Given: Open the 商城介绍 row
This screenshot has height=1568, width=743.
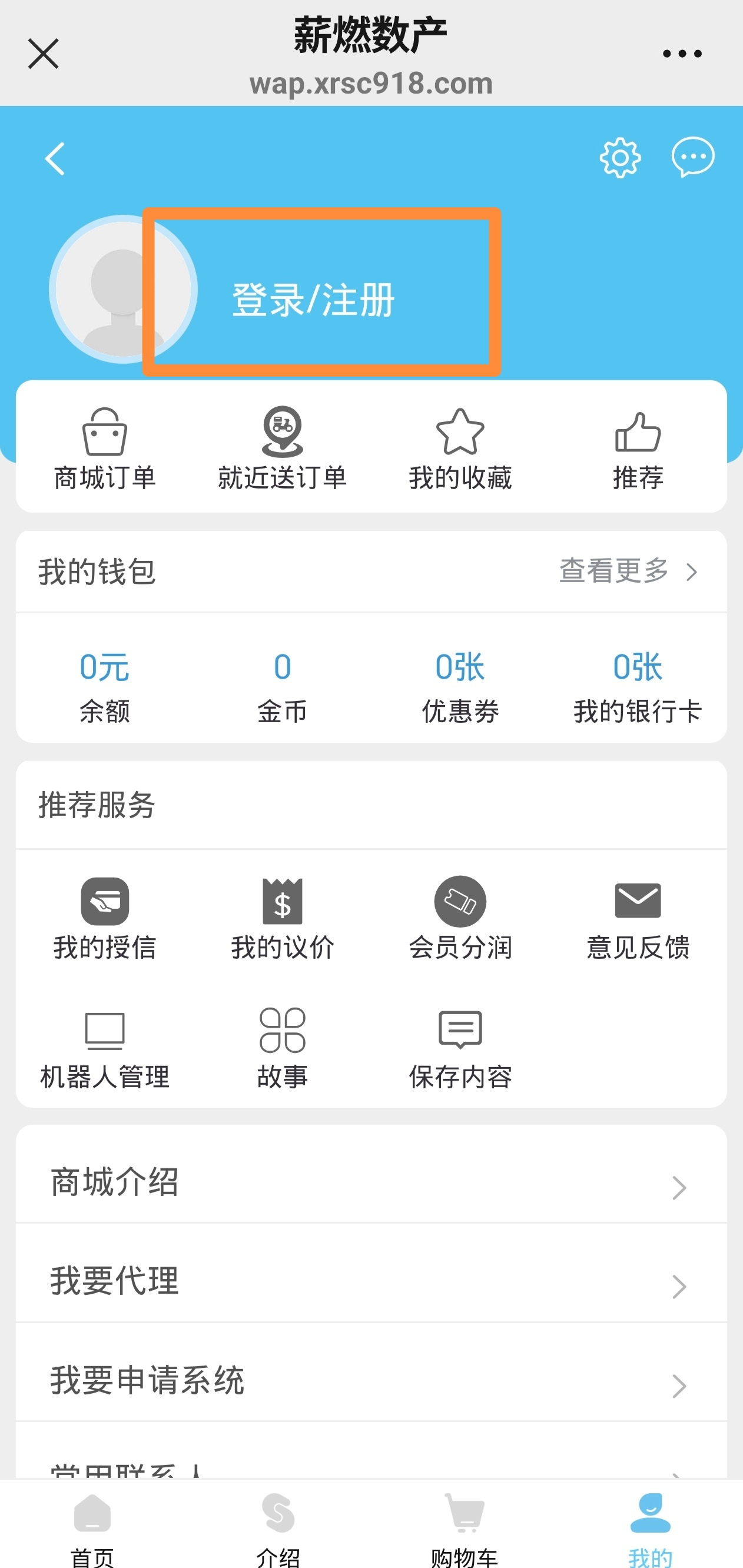Looking at the screenshot, I should 371,1182.
